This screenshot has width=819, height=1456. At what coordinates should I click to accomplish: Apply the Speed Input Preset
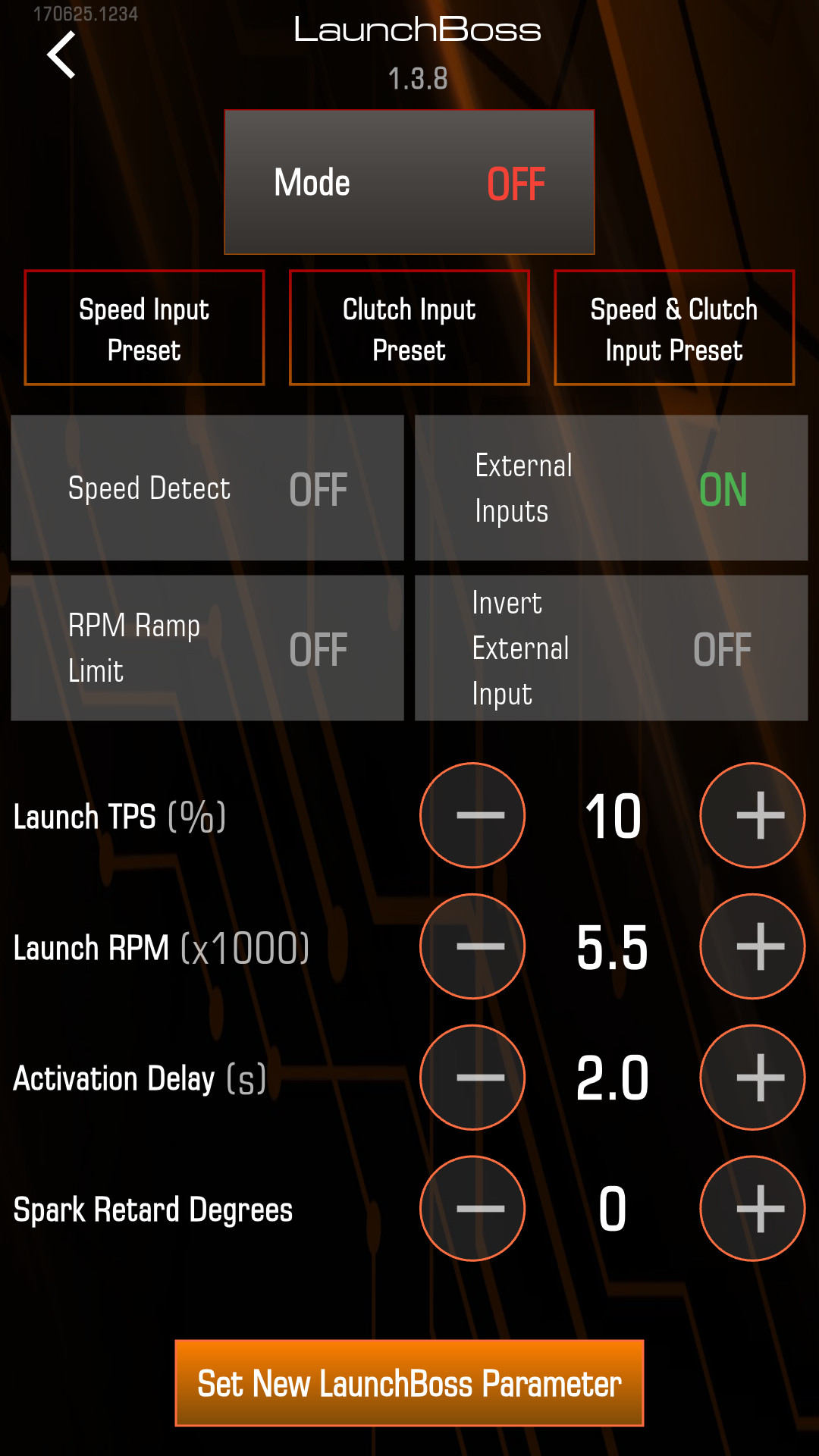[144, 328]
